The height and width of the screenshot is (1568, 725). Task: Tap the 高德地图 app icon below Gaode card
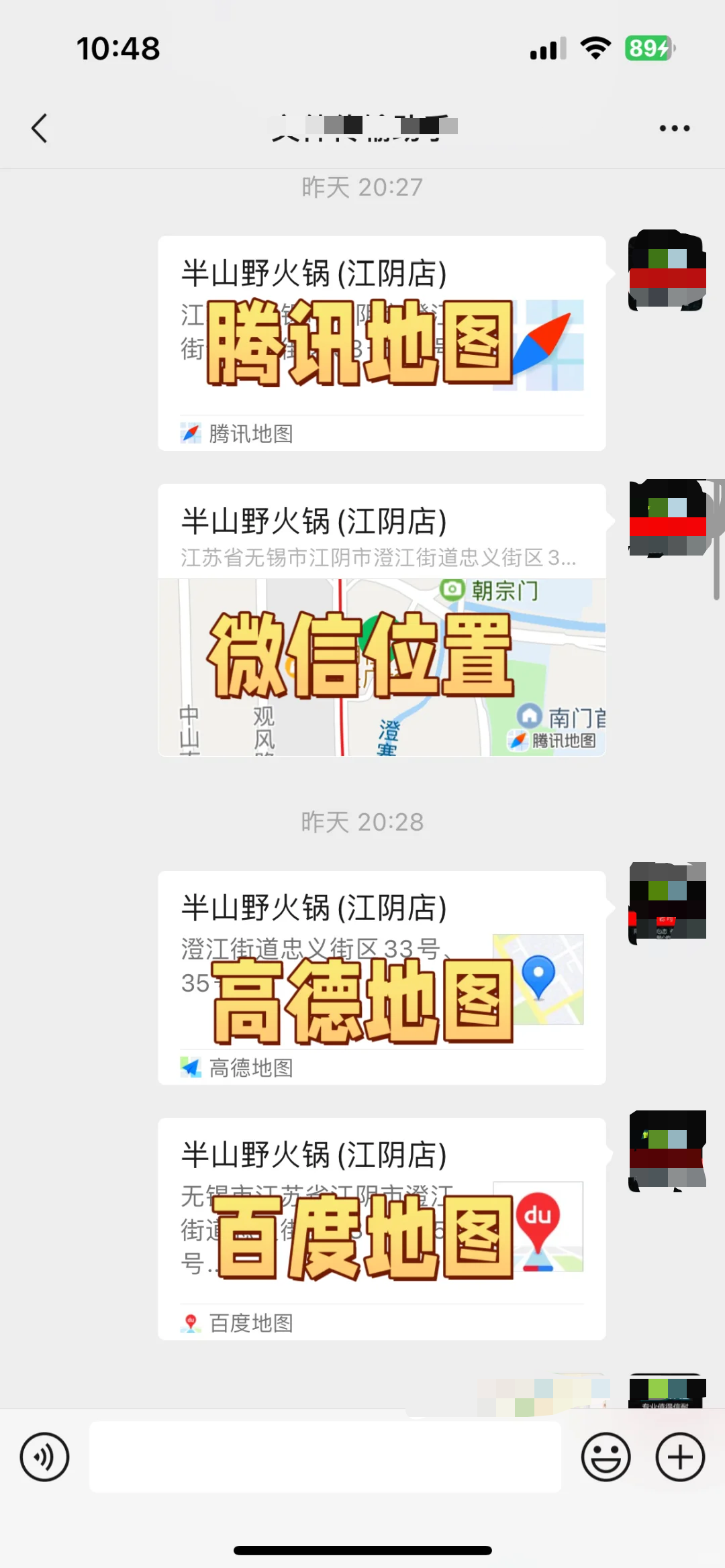[x=191, y=1067]
